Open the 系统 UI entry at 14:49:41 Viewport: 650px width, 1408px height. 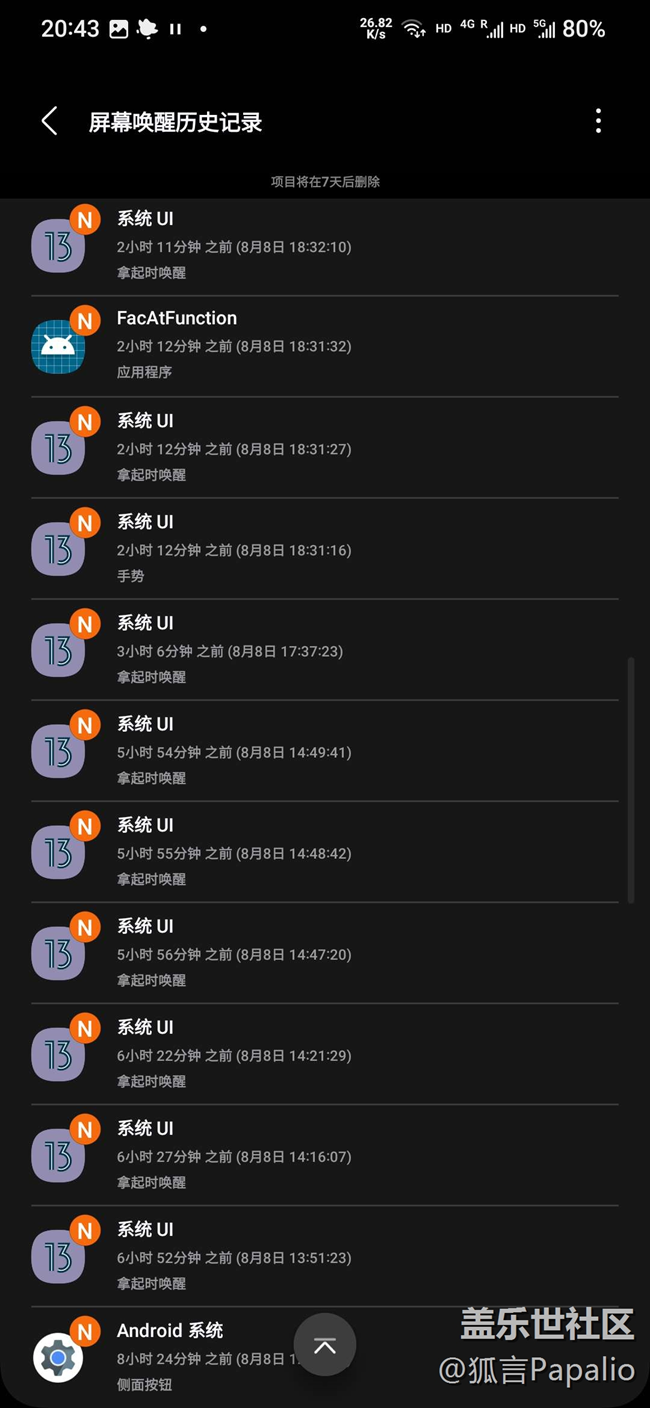click(x=325, y=751)
